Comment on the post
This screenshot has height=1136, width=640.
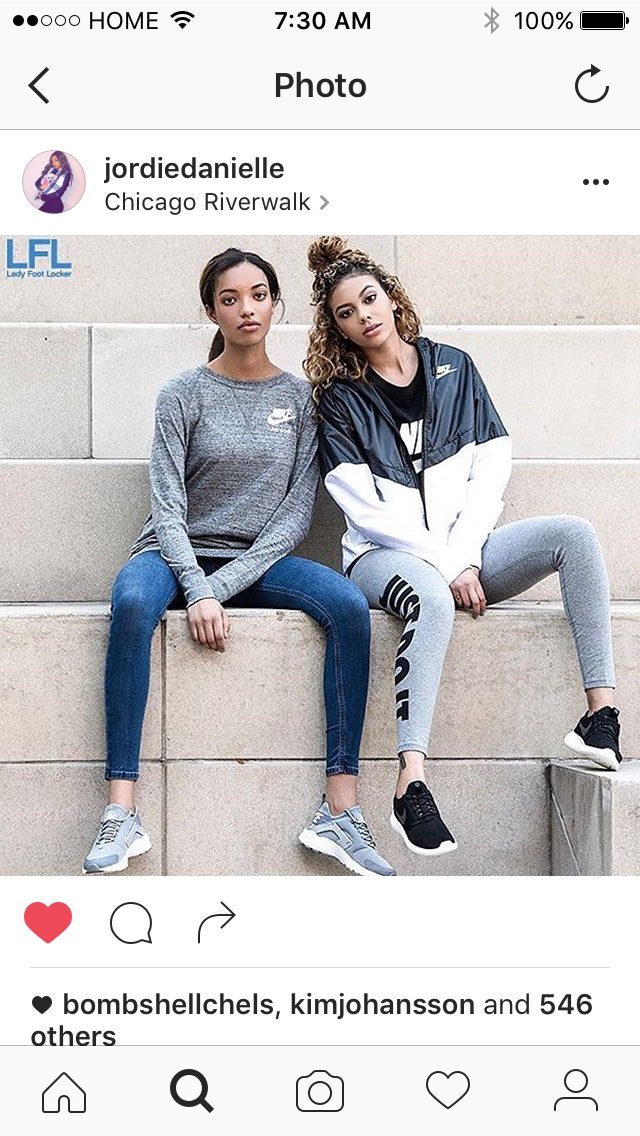(x=131, y=923)
